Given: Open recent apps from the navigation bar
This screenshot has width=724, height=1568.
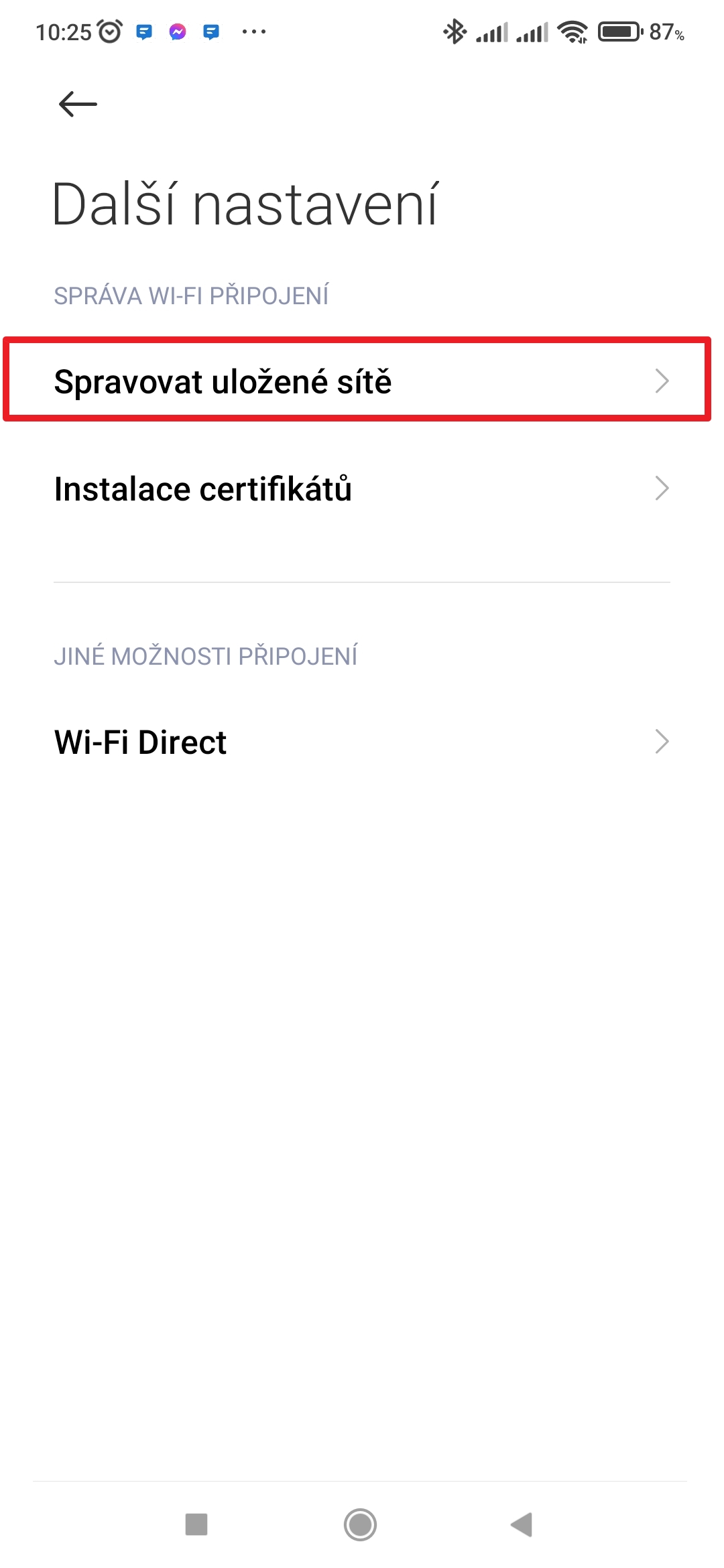Looking at the screenshot, I should pyautogui.click(x=196, y=1524).
